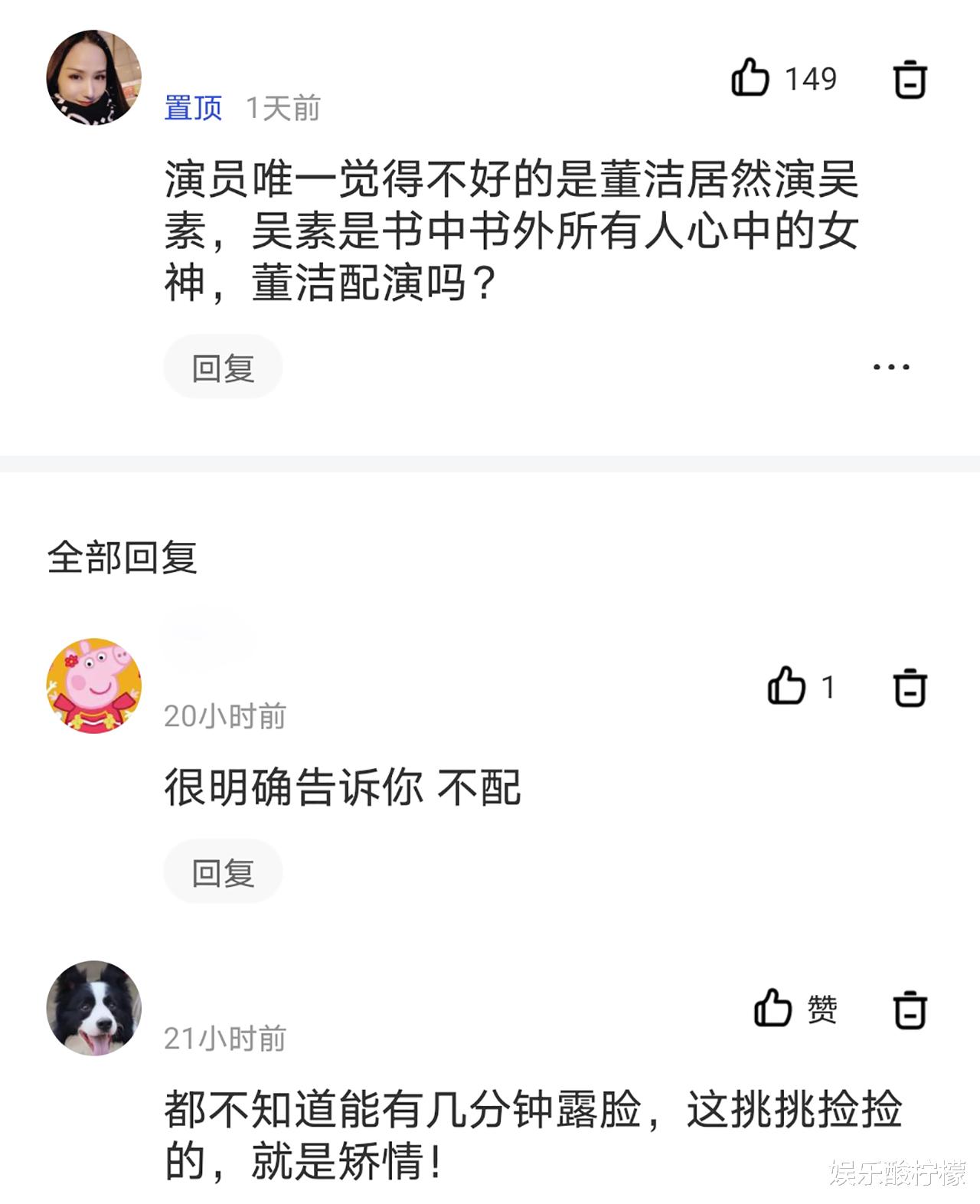The width and height of the screenshot is (980, 1204).
Task: Open the timestamp 1天前 on the pinned comment
Action: (283, 109)
